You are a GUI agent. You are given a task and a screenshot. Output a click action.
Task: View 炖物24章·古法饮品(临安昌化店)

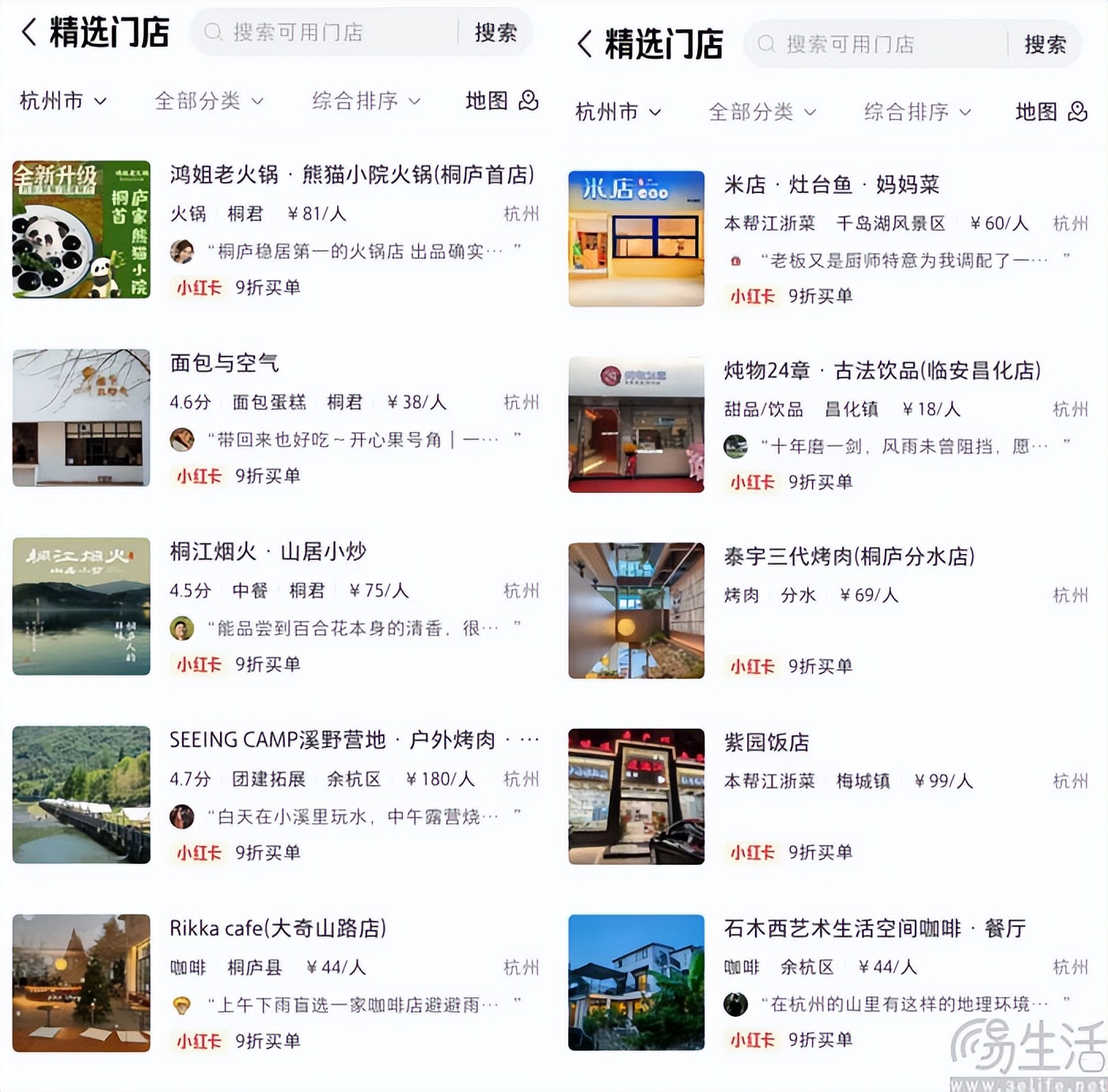tap(882, 370)
